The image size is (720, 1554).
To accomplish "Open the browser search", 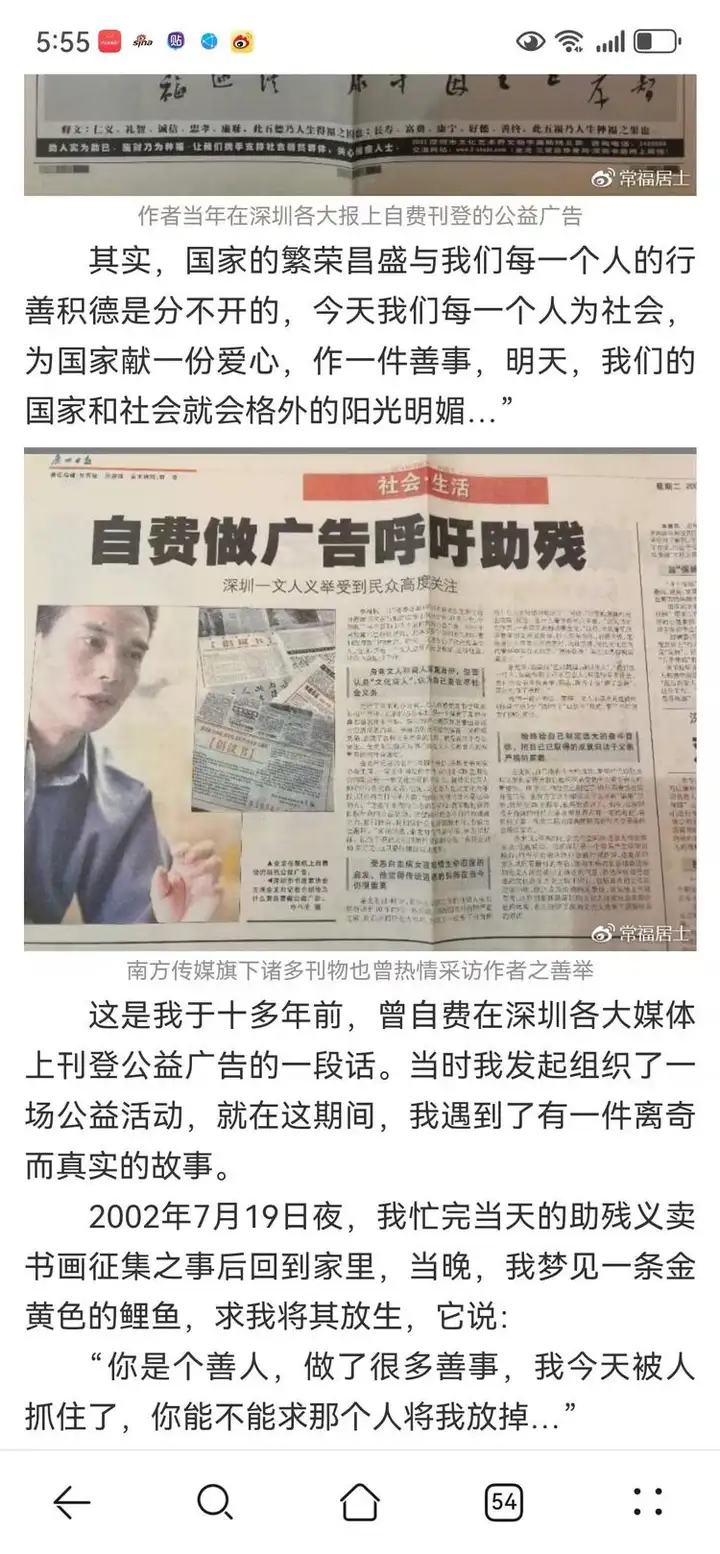I will (215, 1501).
